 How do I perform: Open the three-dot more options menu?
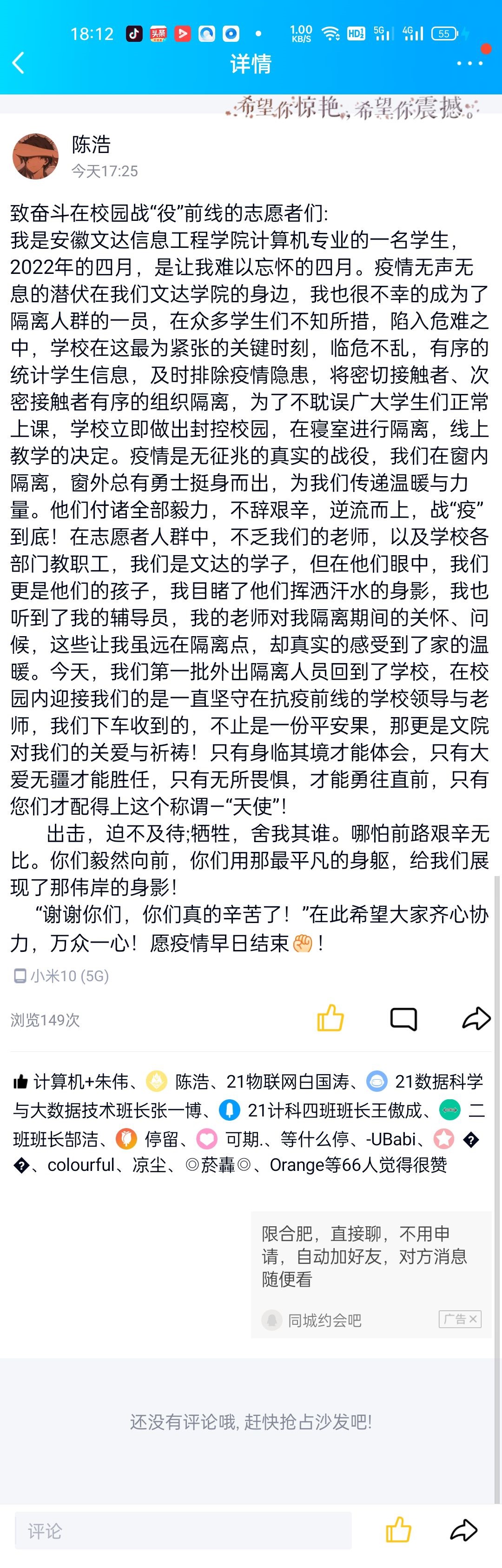469,63
